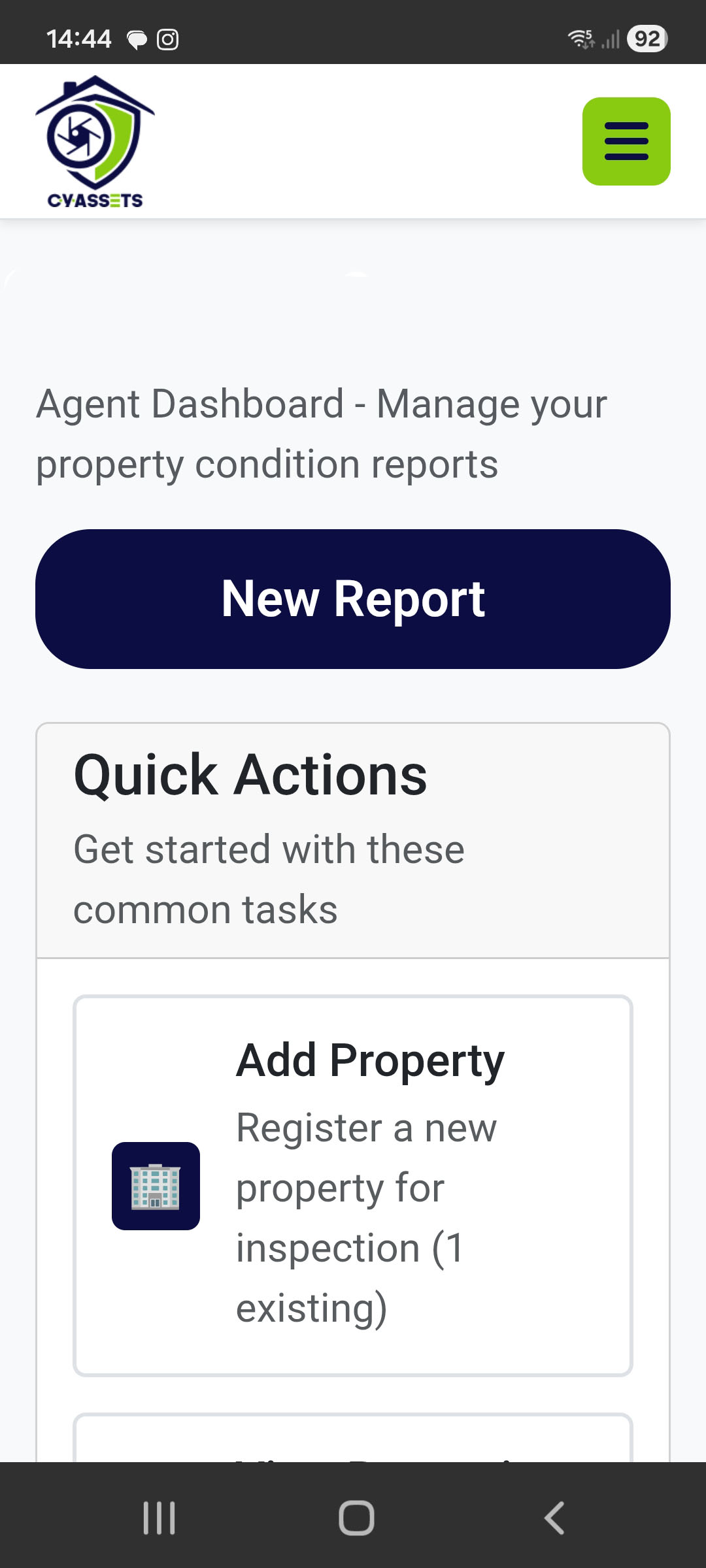Screen dimensions: 706x1568
Task: Tap the battery level indicator showing 92
Action: tap(647, 39)
